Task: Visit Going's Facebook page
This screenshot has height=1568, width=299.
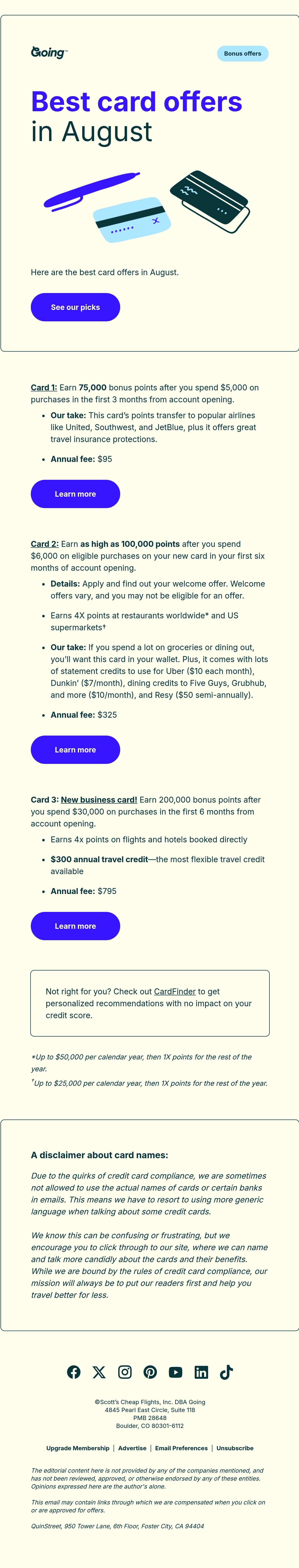Action: (74, 1372)
